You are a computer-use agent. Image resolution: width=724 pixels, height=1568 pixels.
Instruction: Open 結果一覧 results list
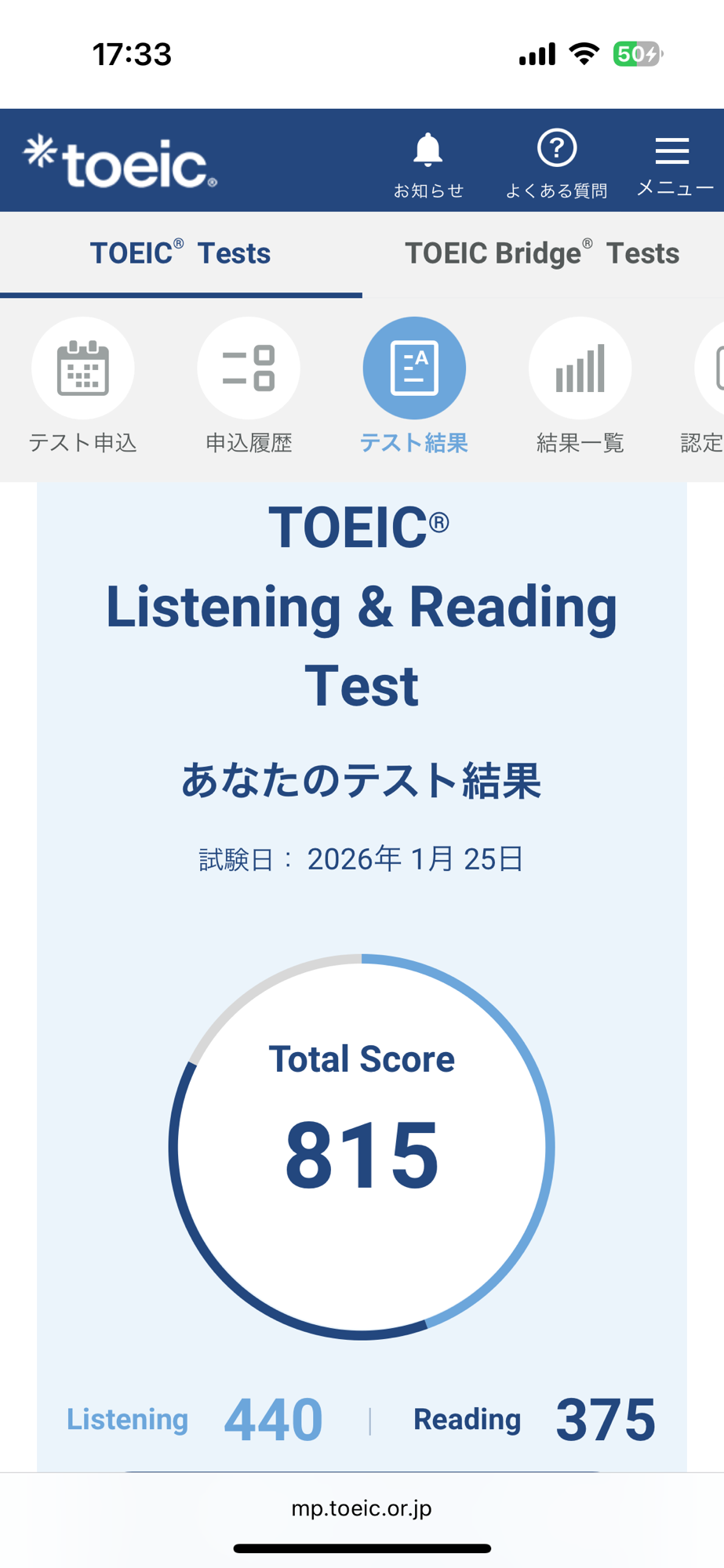580,384
